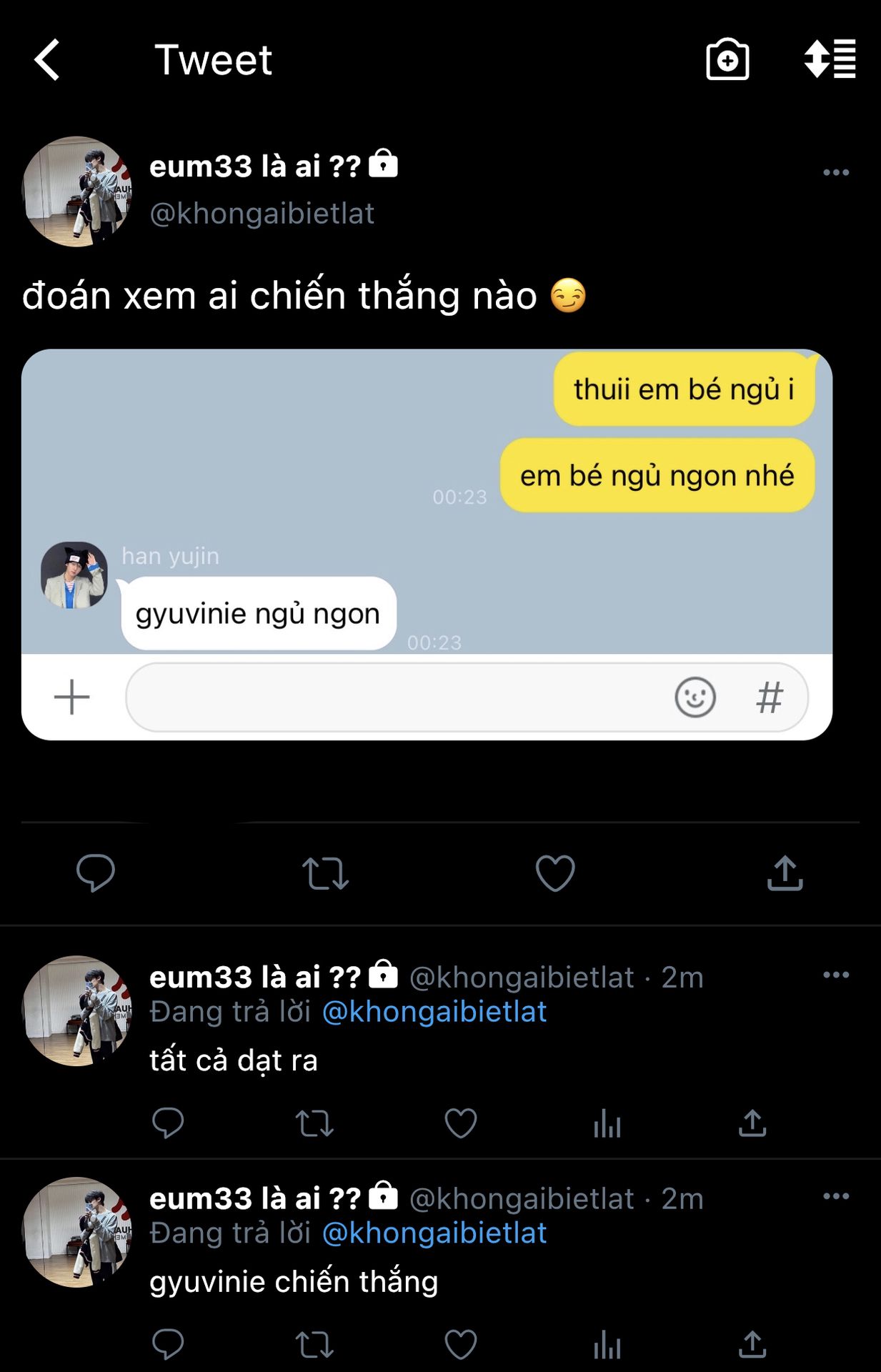Image resolution: width=881 pixels, height=1372 pixels.
Task: Open overflow menu on 'tất cả dạt ra' reply
Action: pyautogui.click(x=835, y=975)
